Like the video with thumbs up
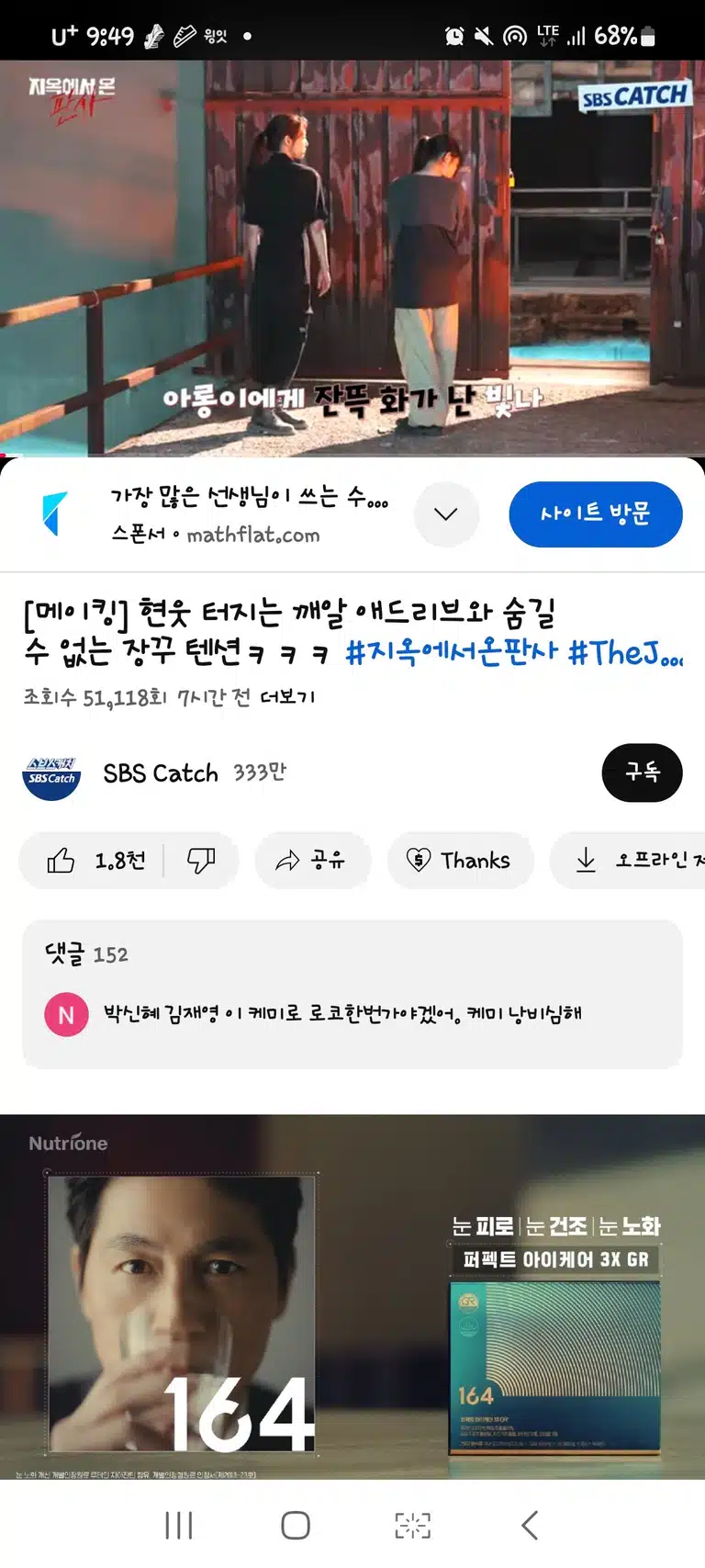This screenshot has height=1568, width=705. click(x=94, y=861)
